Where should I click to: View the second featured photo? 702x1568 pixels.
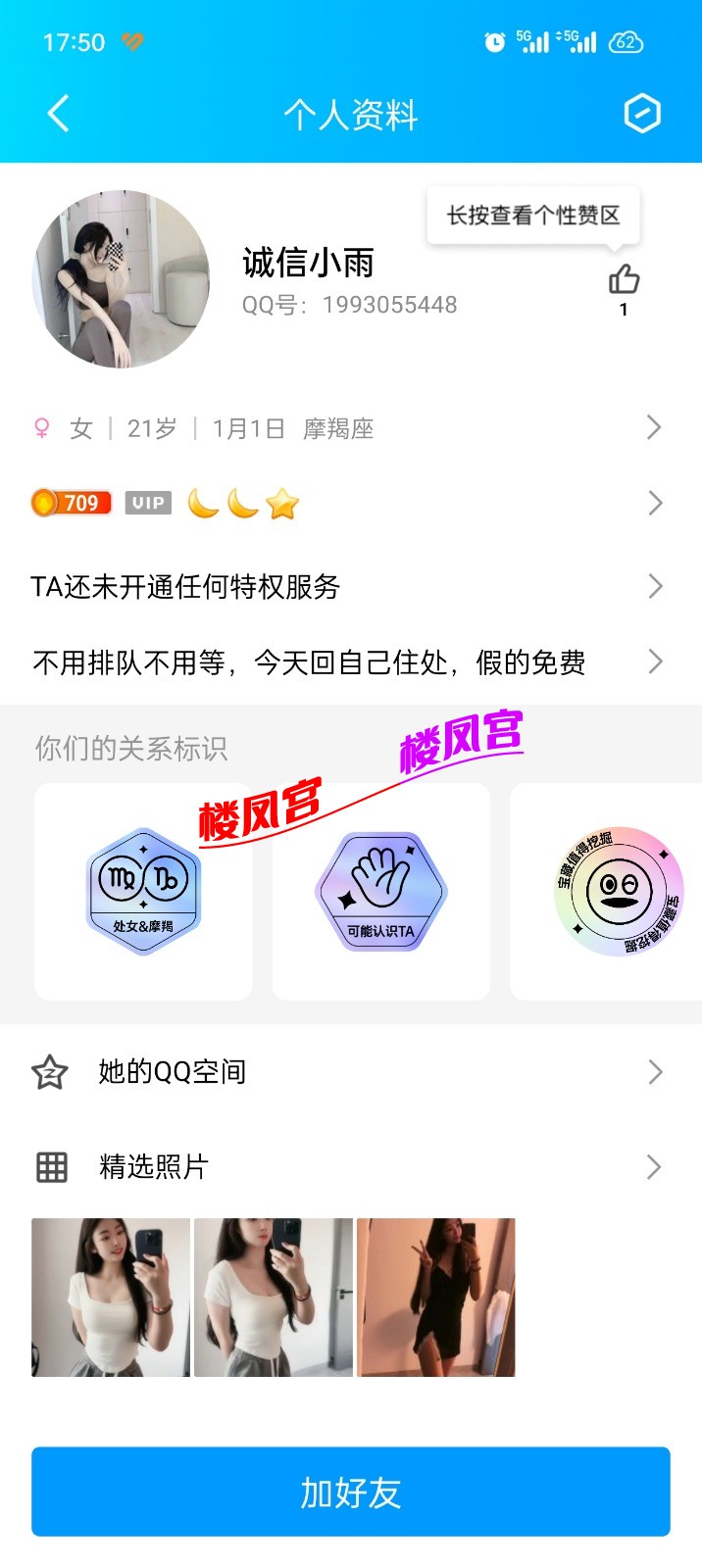pos(274,1298)
